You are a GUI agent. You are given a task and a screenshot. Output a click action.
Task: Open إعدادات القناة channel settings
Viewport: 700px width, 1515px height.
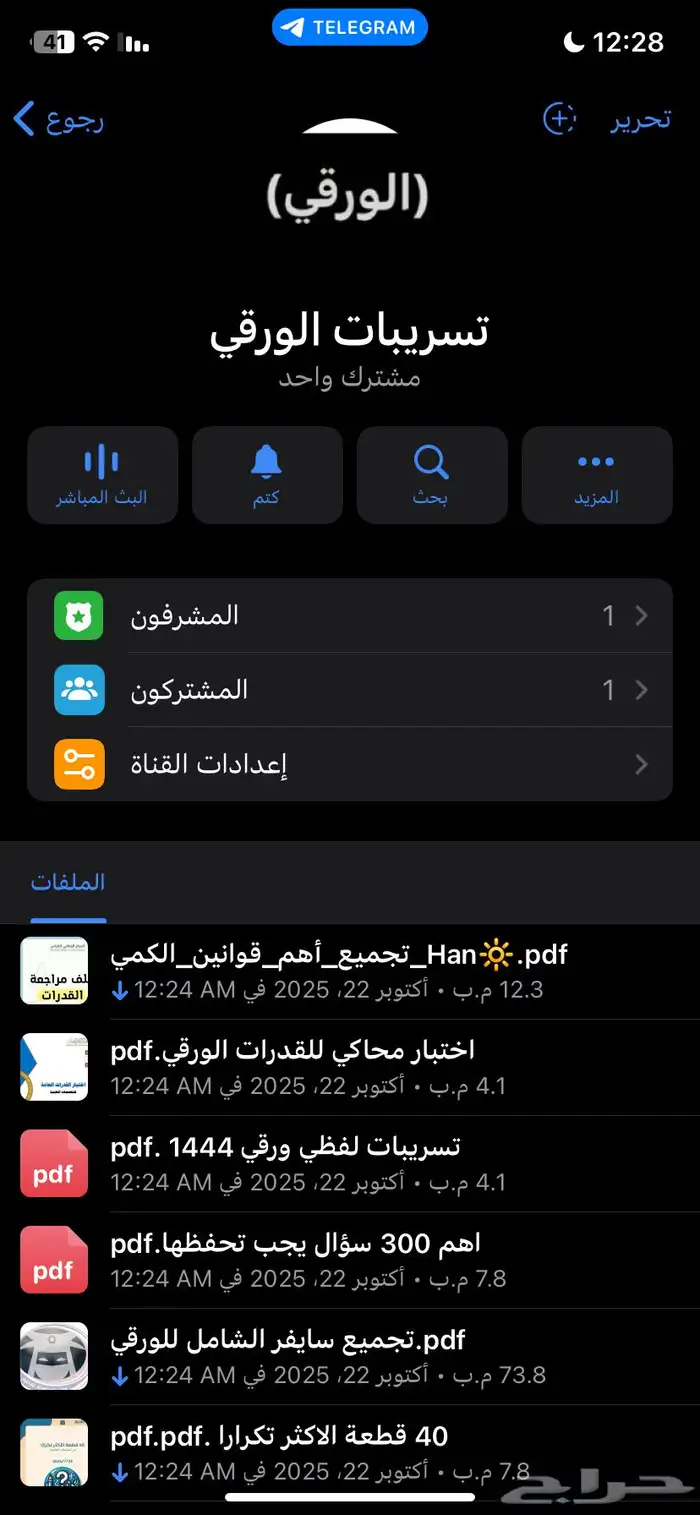click(349, 765)
